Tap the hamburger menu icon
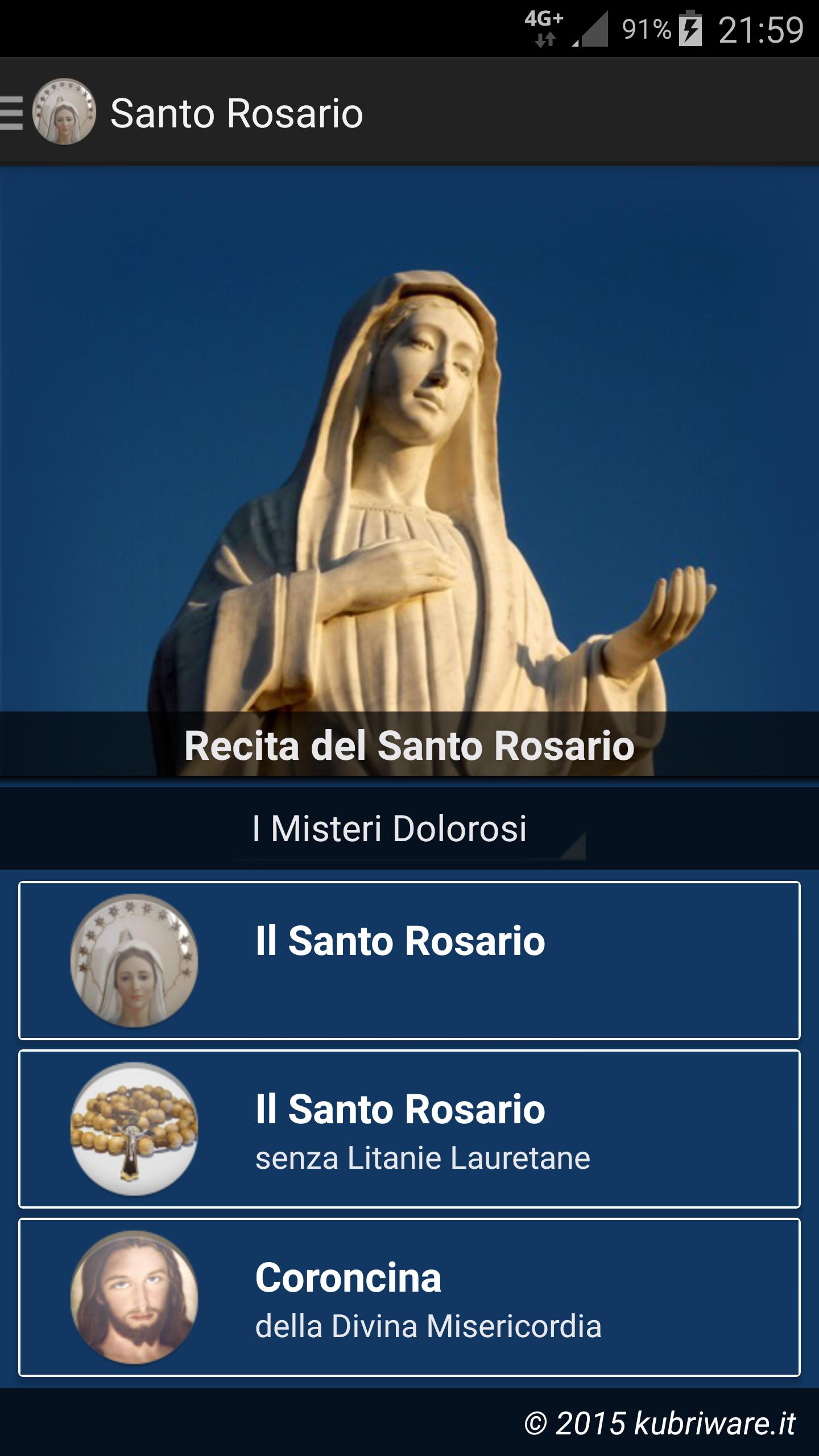 click(11, 112)
